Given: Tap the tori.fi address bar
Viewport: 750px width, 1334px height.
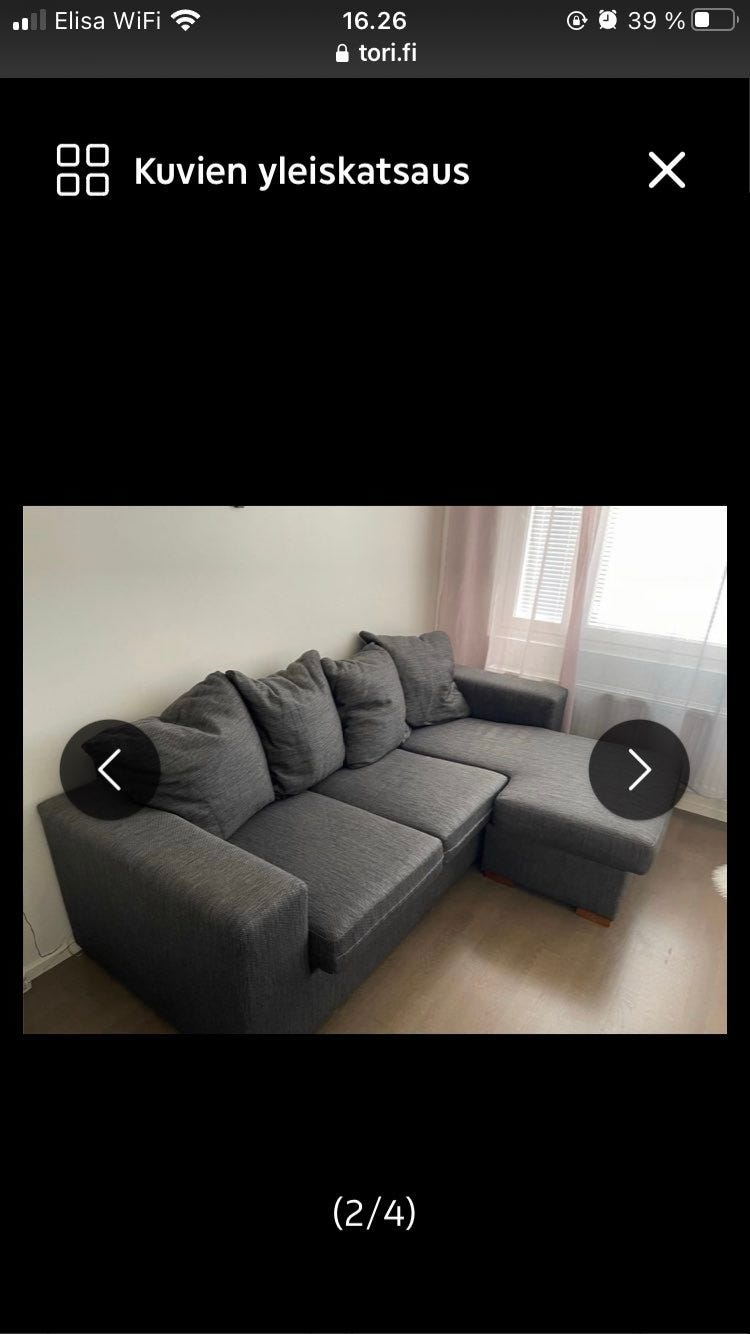Looking at the screenshot, I should pyautogui.click(x=376, y=53).
